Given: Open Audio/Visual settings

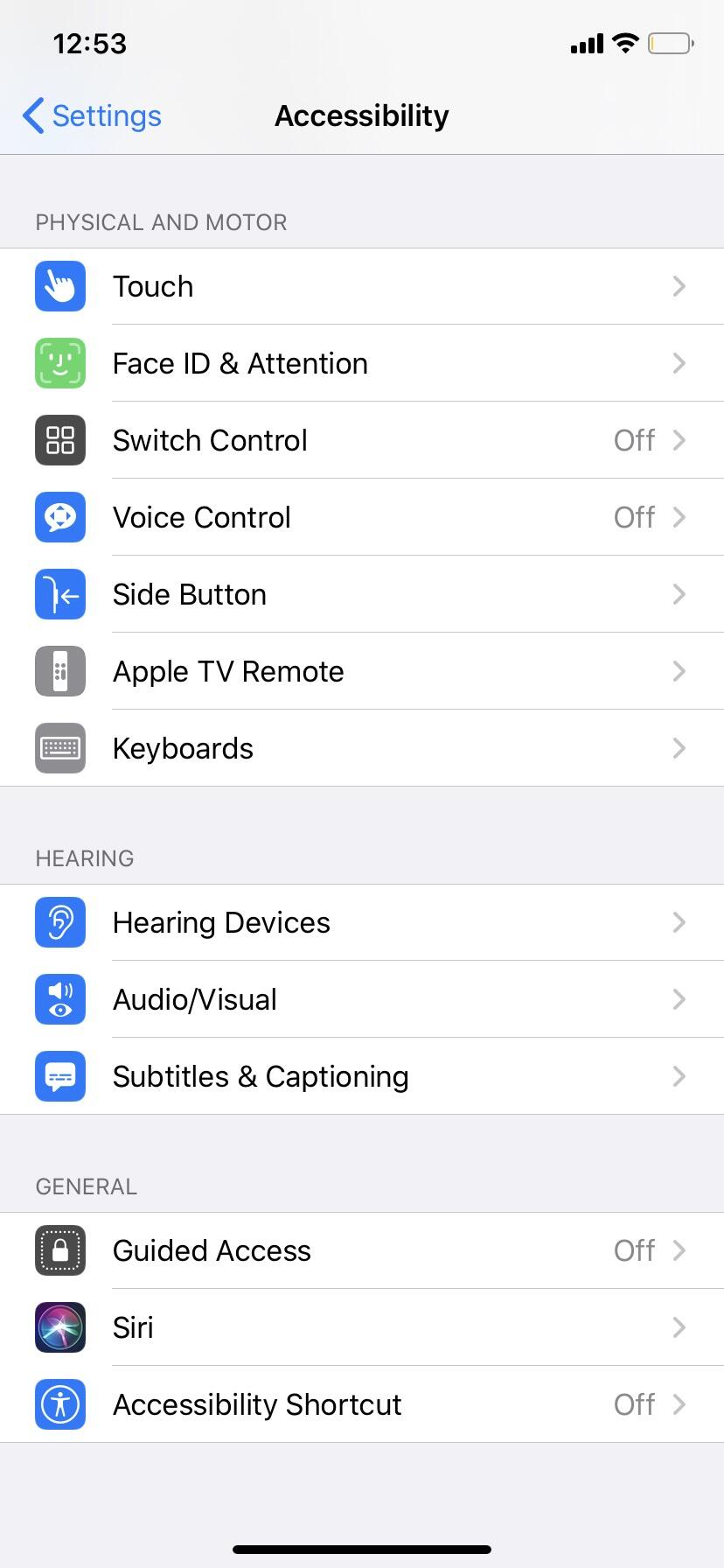Looking at the screenshot, I should (x=362, y=999).
